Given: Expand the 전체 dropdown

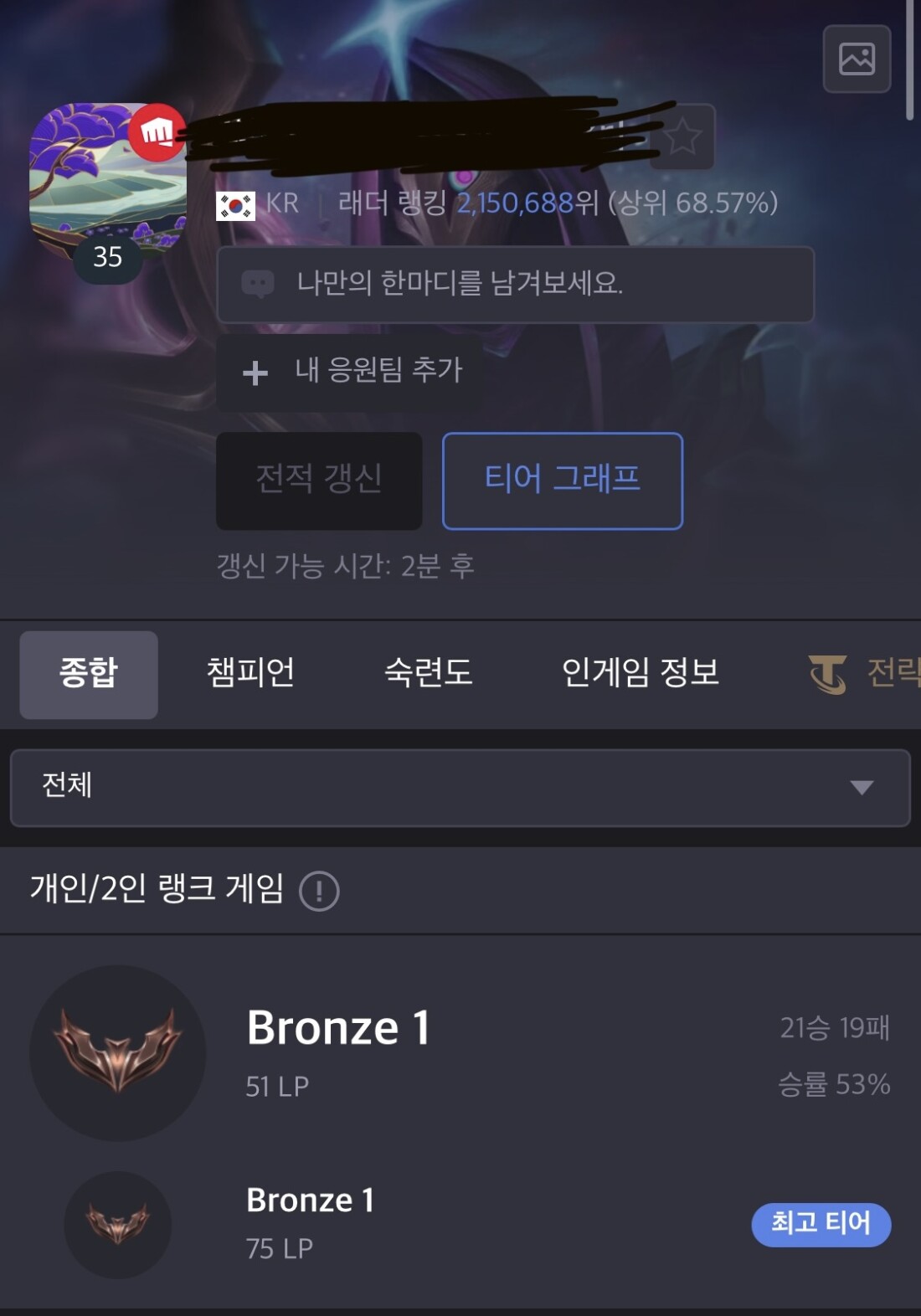Looking at the screenshot, I should point(460,787).
